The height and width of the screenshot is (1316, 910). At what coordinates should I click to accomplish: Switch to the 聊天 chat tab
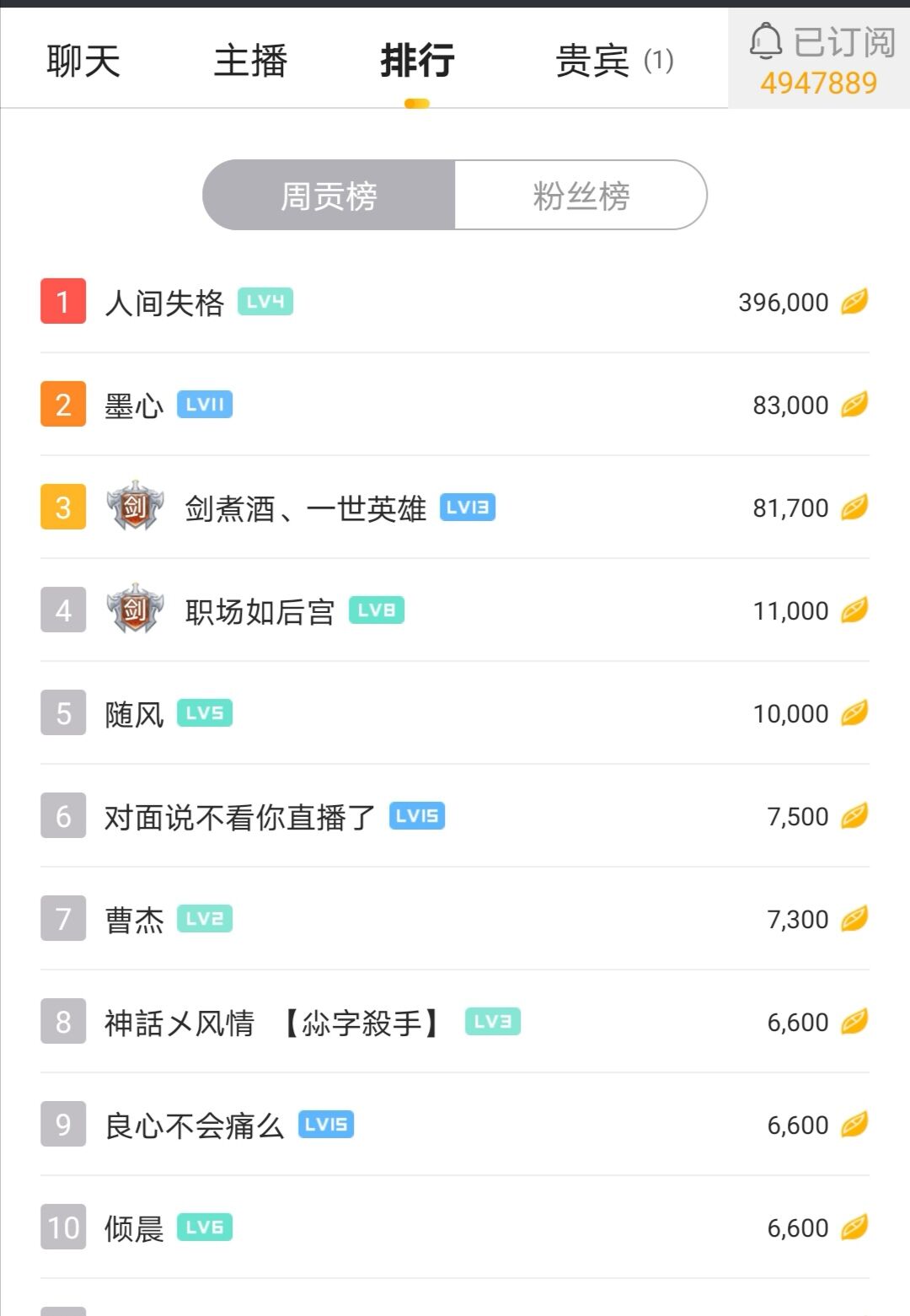point(84,59)
